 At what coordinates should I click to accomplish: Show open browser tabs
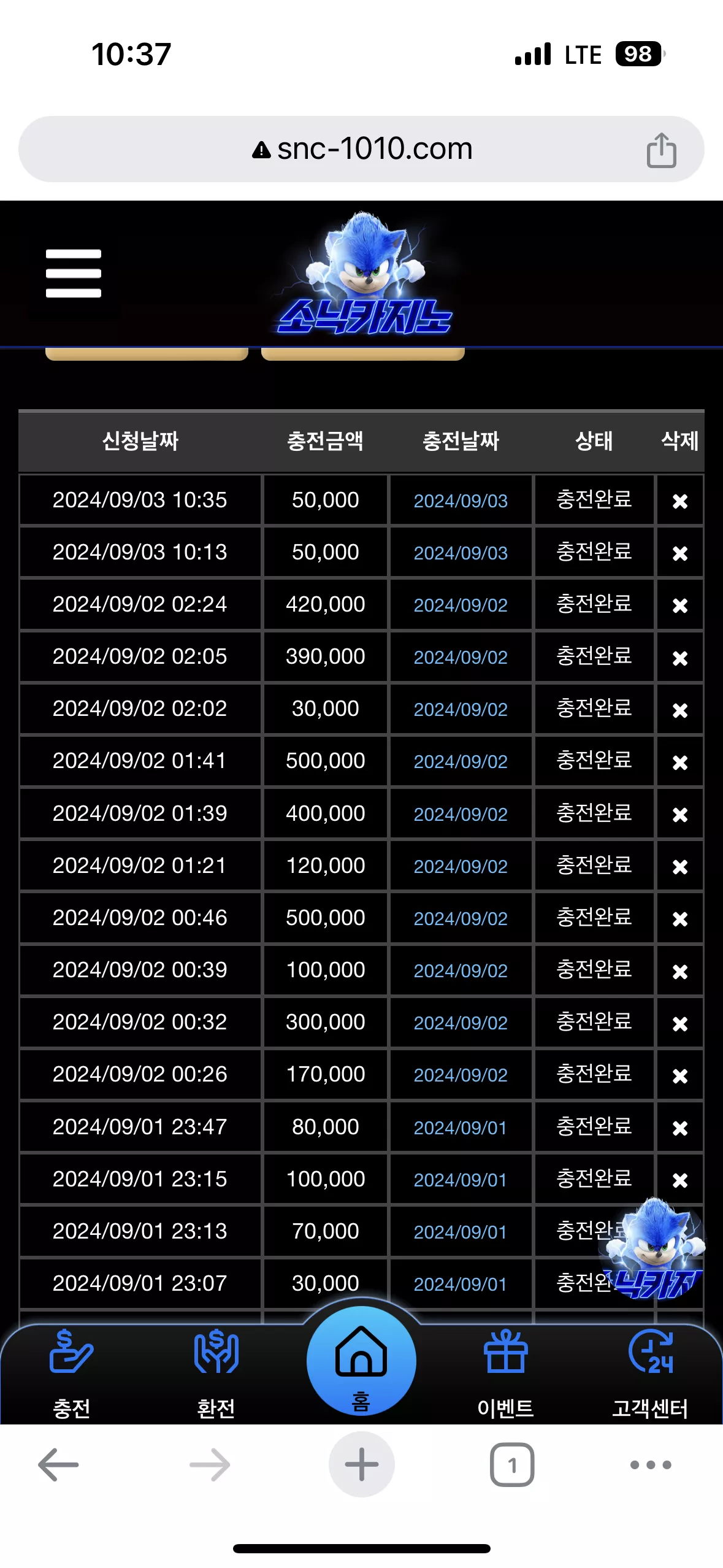click(x=512, y=1465)
